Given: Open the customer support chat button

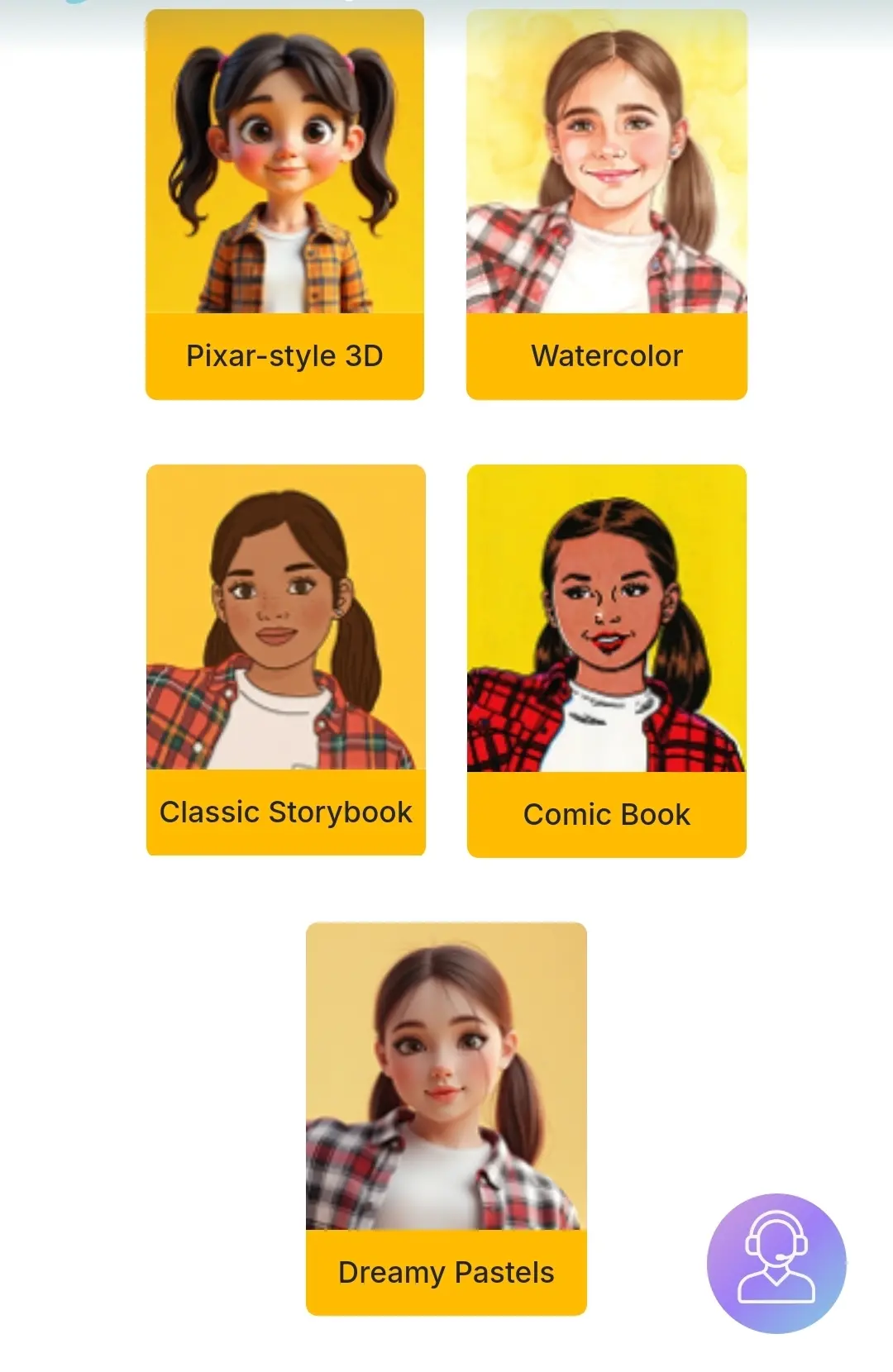Looking at the screenshot, I should click(x=776, y=1262).
